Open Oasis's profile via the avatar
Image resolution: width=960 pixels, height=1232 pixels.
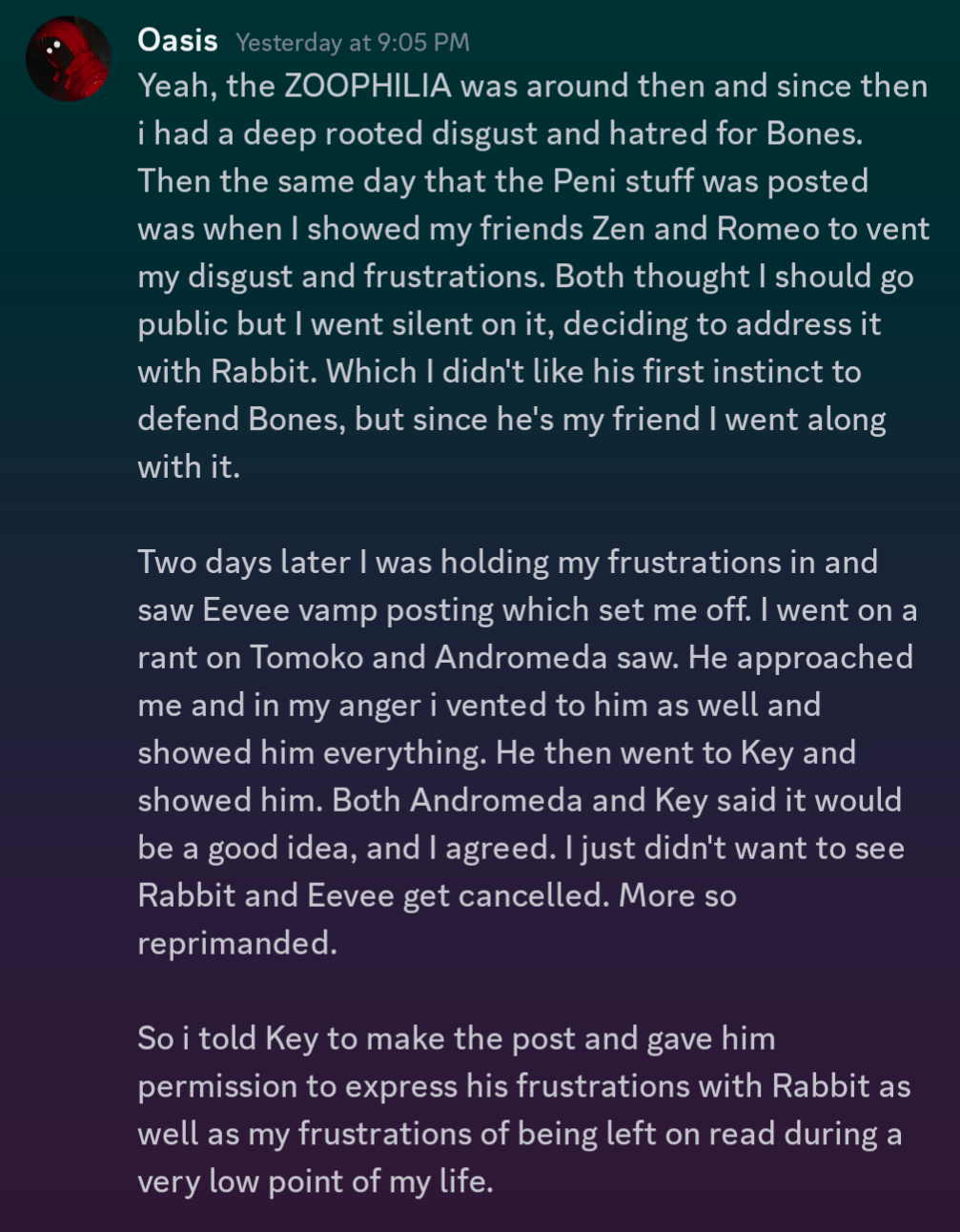(x=68, y=59)
